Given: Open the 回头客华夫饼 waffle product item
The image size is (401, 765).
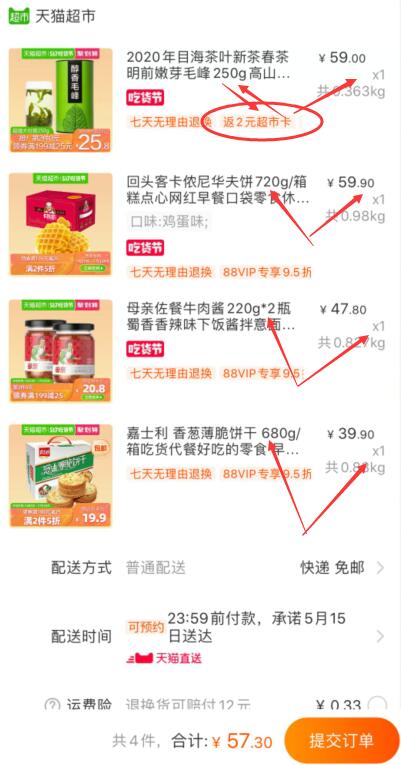Looking at the screenshot, I should 200,224.
